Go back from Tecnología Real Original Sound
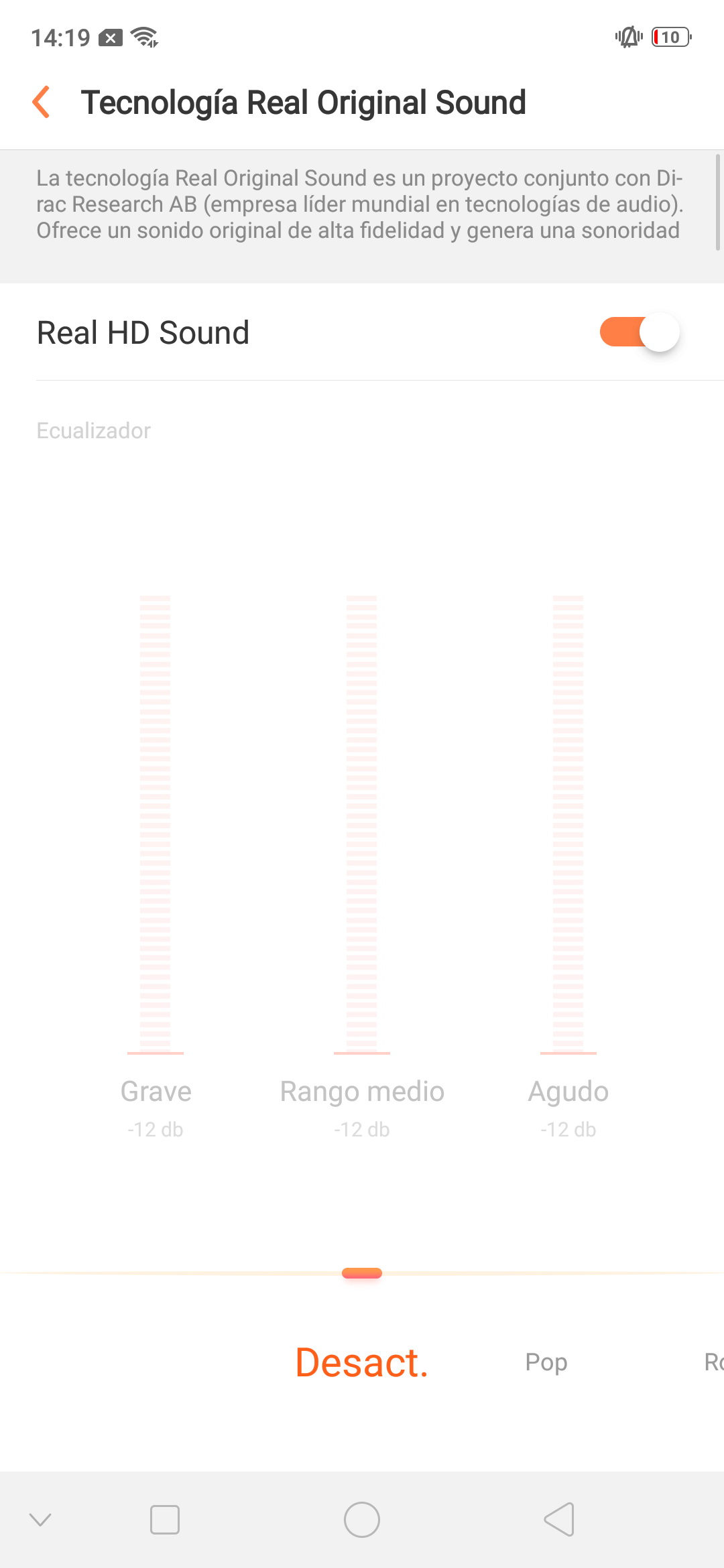724x1568 pixels. click(x=42, y=103)
